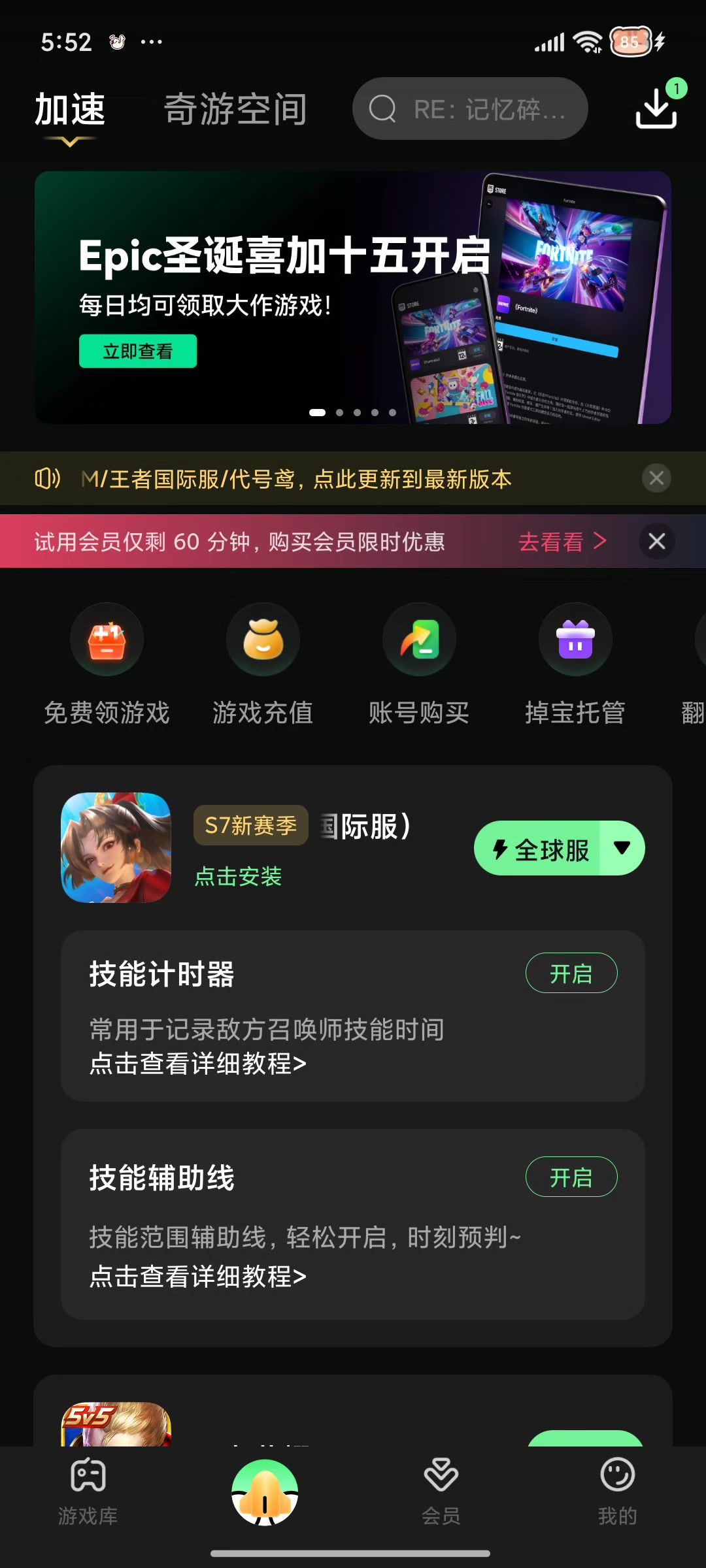The height and width of the screenshot is (1568, 706).
Task: Start acceleration with 全球服 button
Action: pyautogui.click(x=541, y=849)
